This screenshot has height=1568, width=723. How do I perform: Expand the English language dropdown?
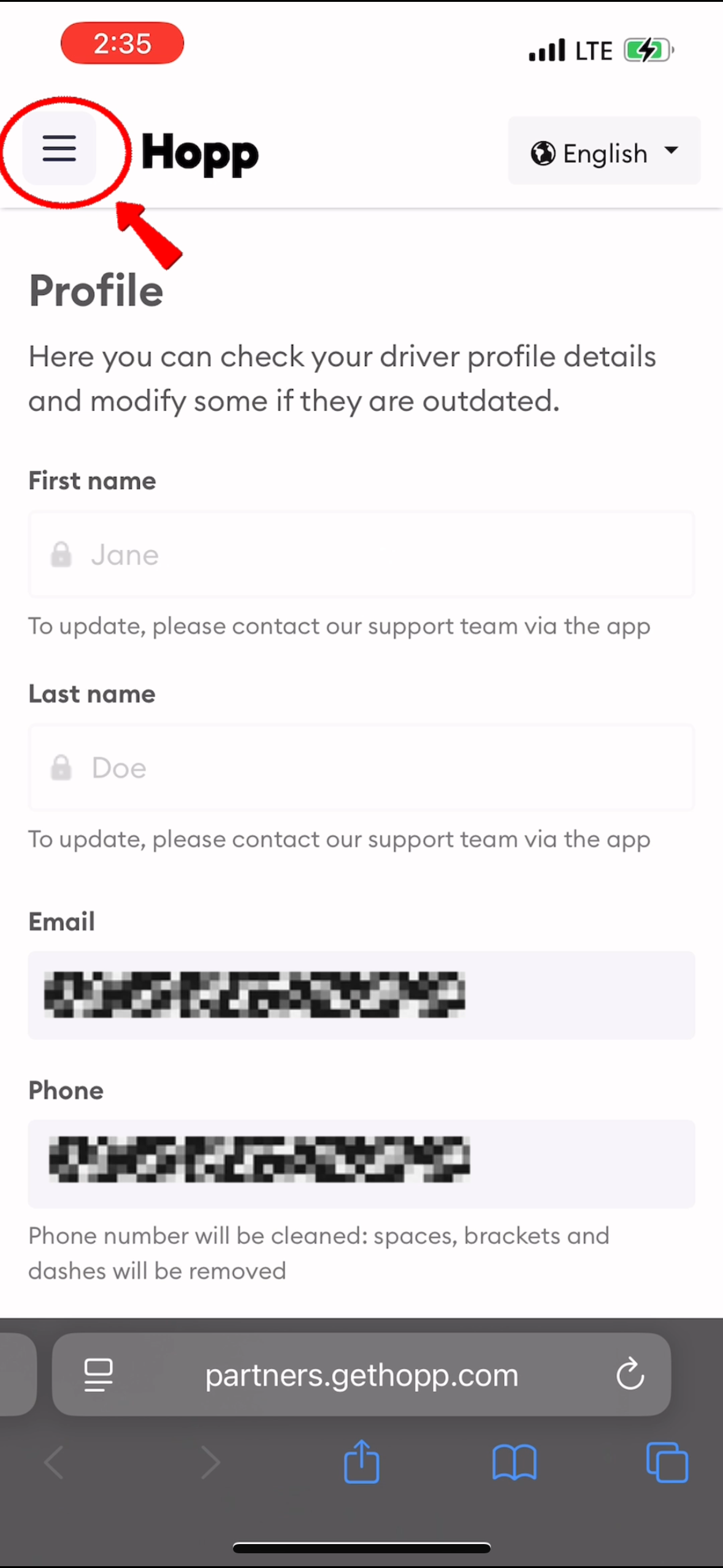[x=604, y=152]
